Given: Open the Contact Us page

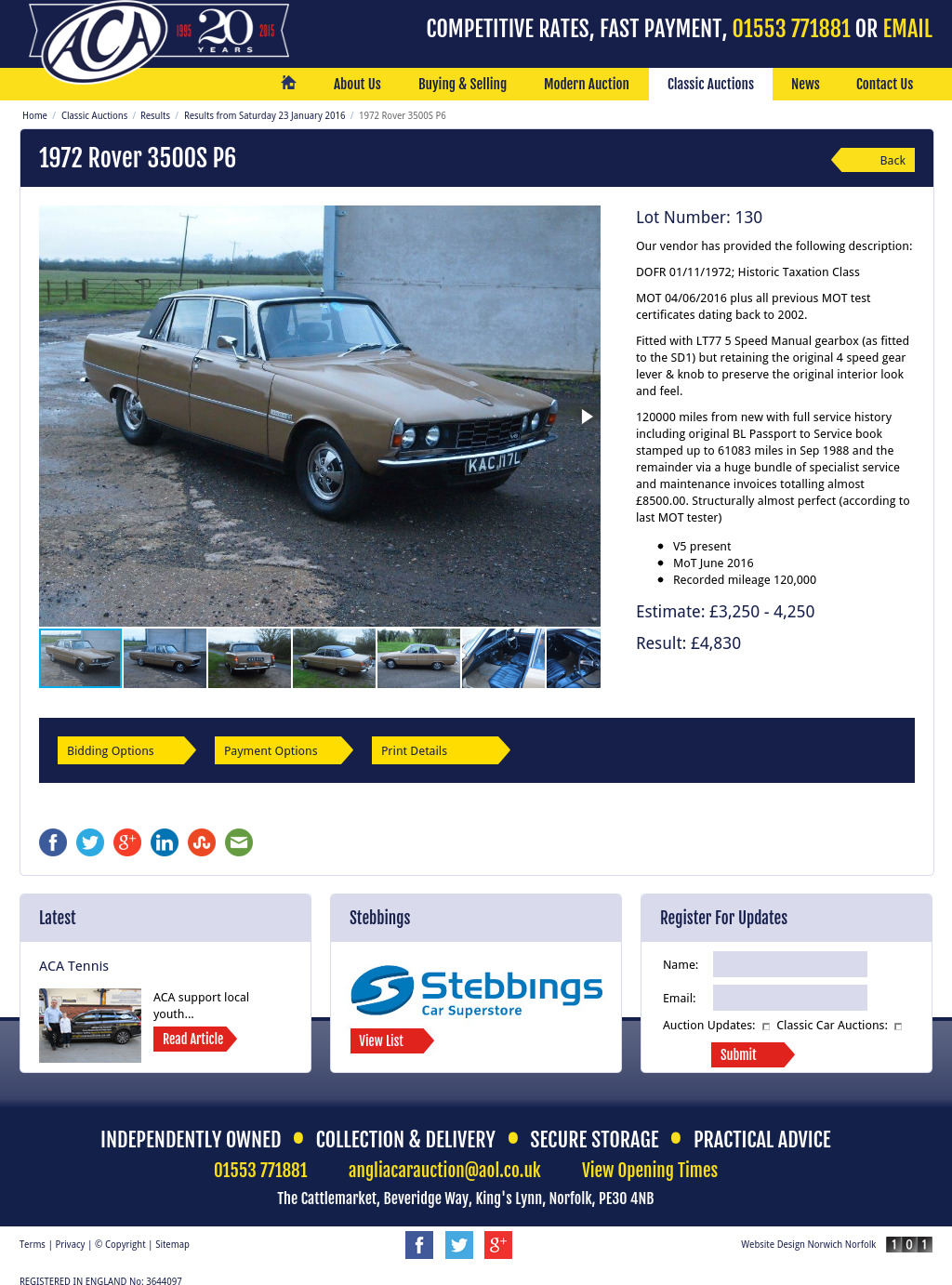Looking at the screenshot, I should [884, 84].
